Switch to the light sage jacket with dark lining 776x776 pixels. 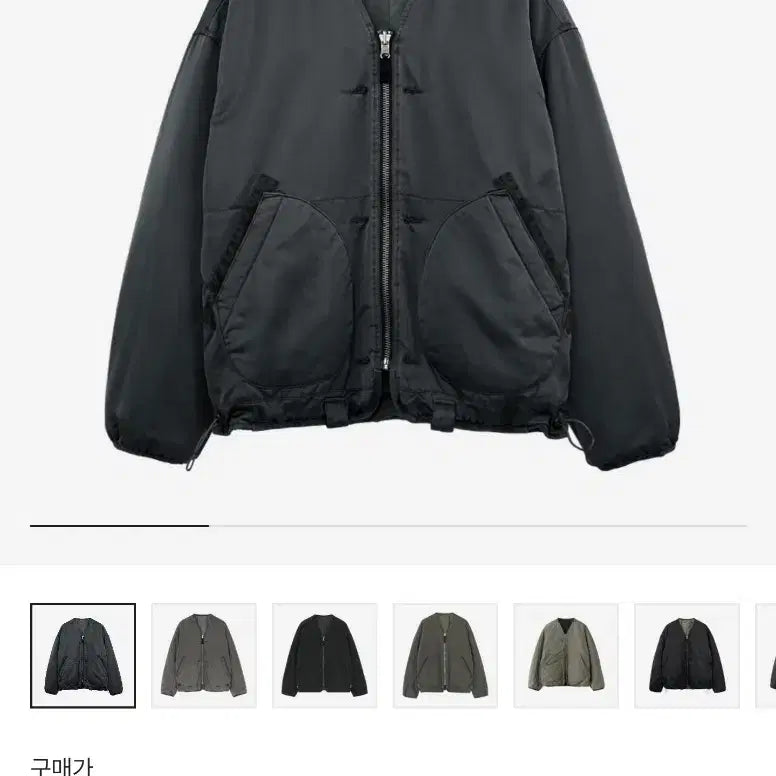point(566,655)
